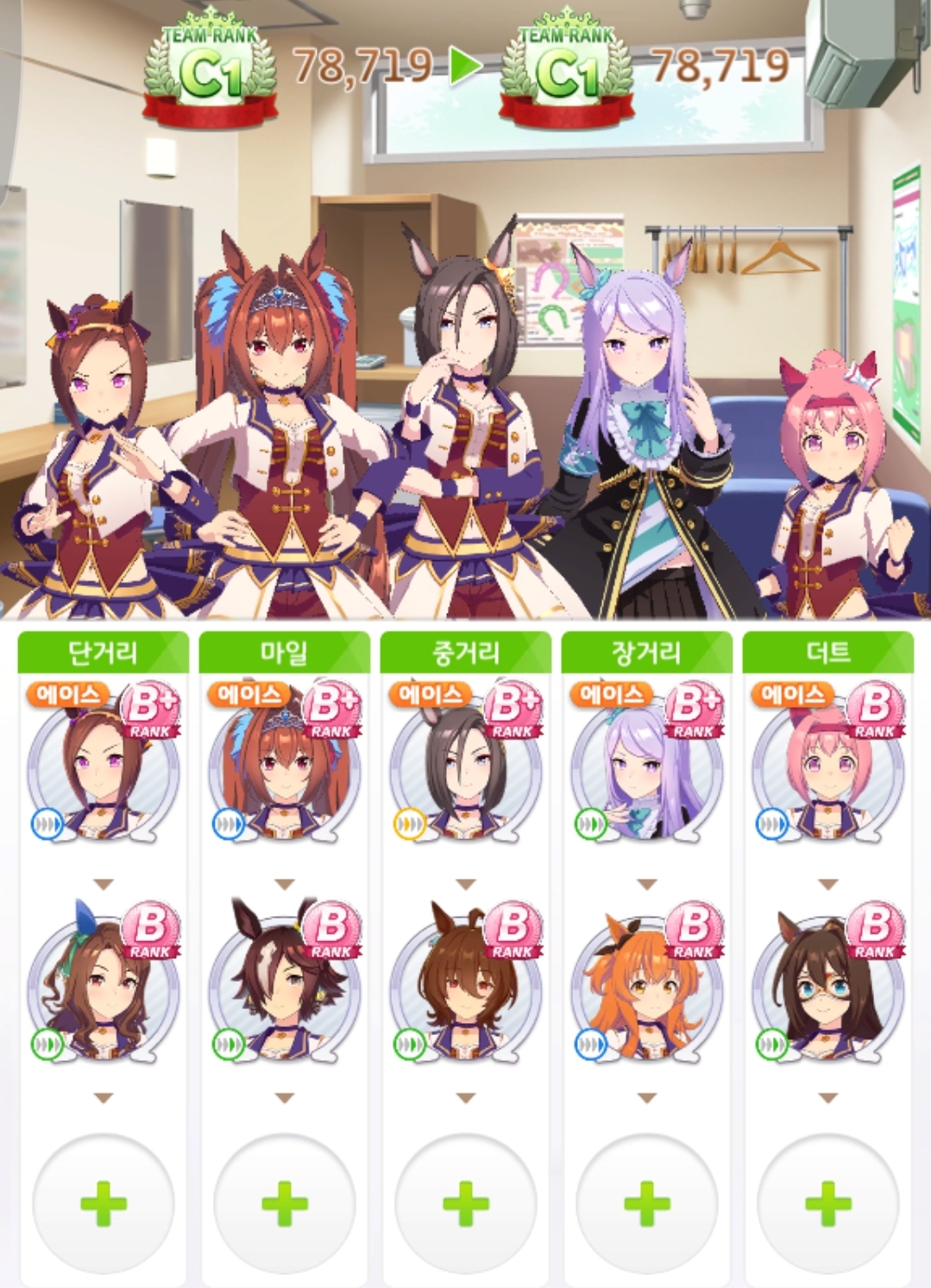The image size is (931, 1288).
Task: Select the 마일 ace character slot
Action: coord(284,773)
